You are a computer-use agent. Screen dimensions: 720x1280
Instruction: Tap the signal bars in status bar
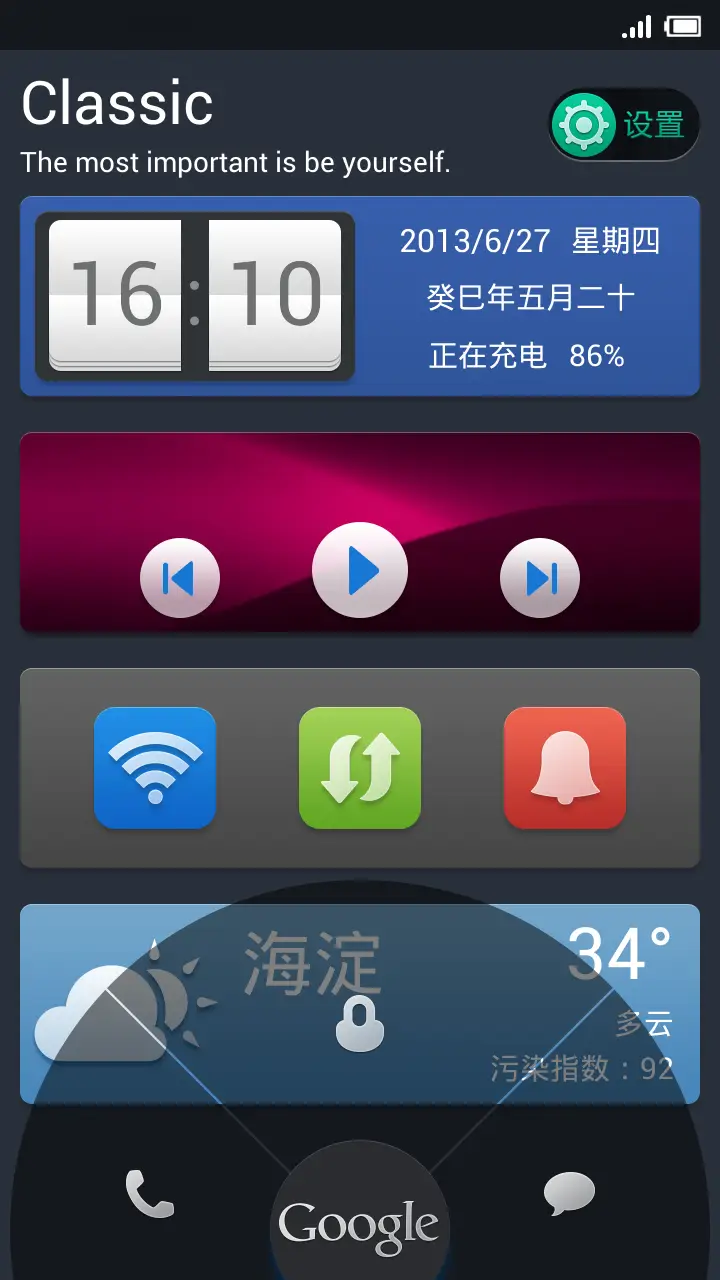click(638, 25)
